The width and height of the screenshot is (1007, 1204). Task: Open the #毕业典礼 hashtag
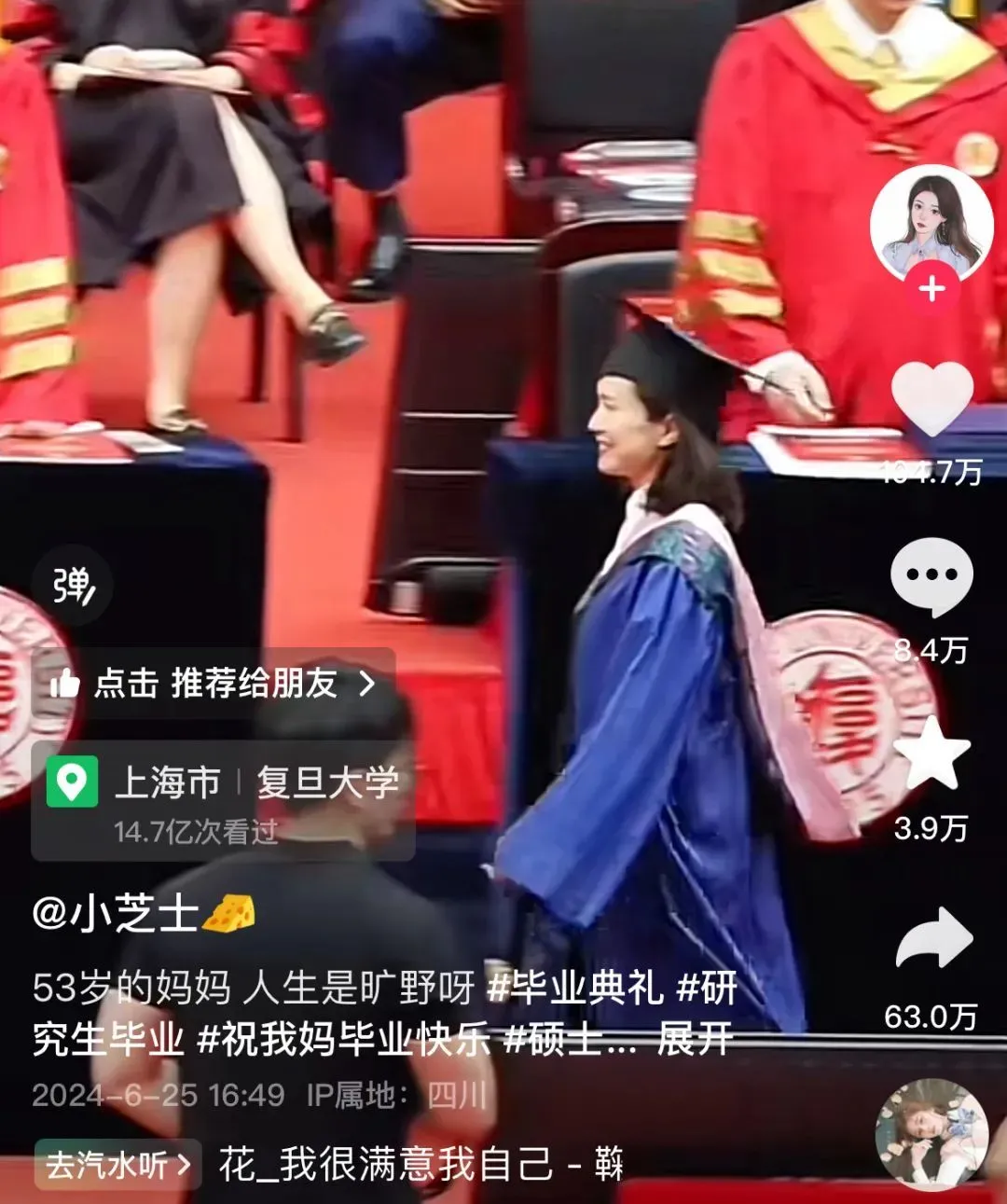[x=575, y=988]
